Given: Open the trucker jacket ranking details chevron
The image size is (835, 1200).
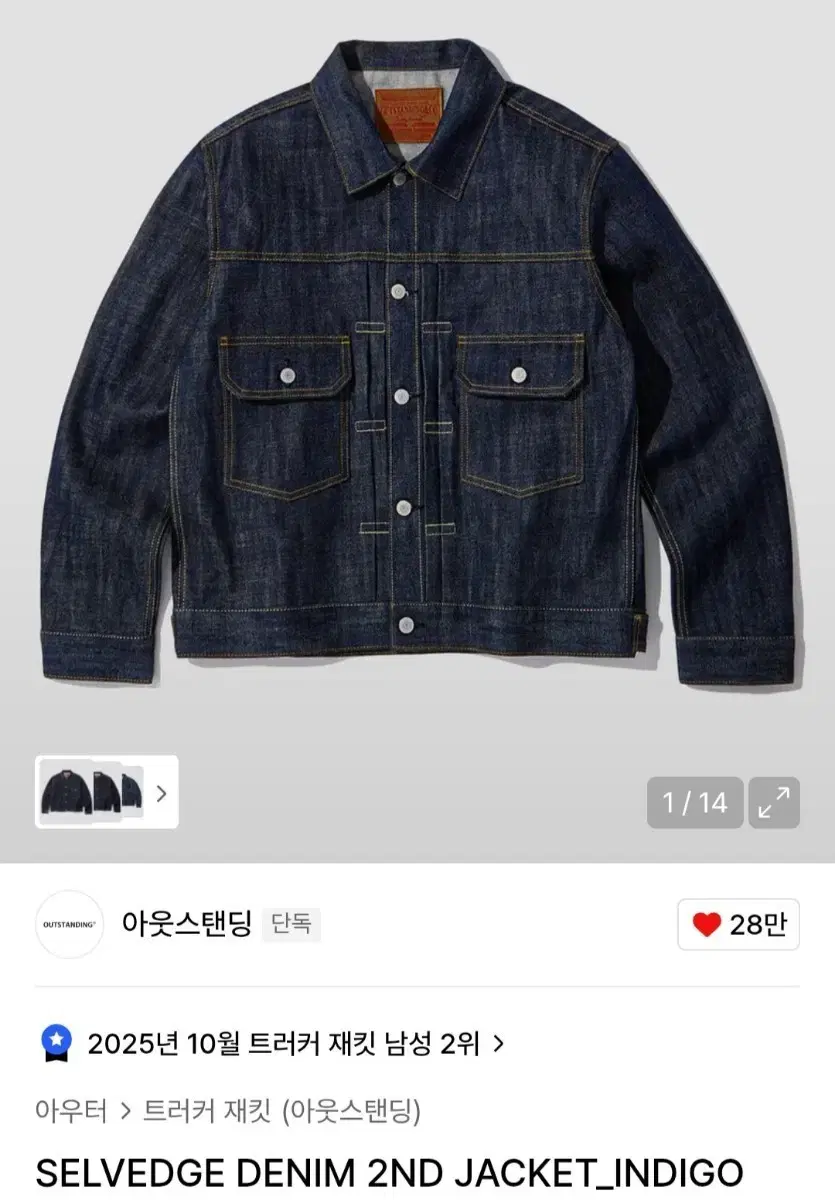Looking at the screenshot, I should click(x=501, y=1041).
